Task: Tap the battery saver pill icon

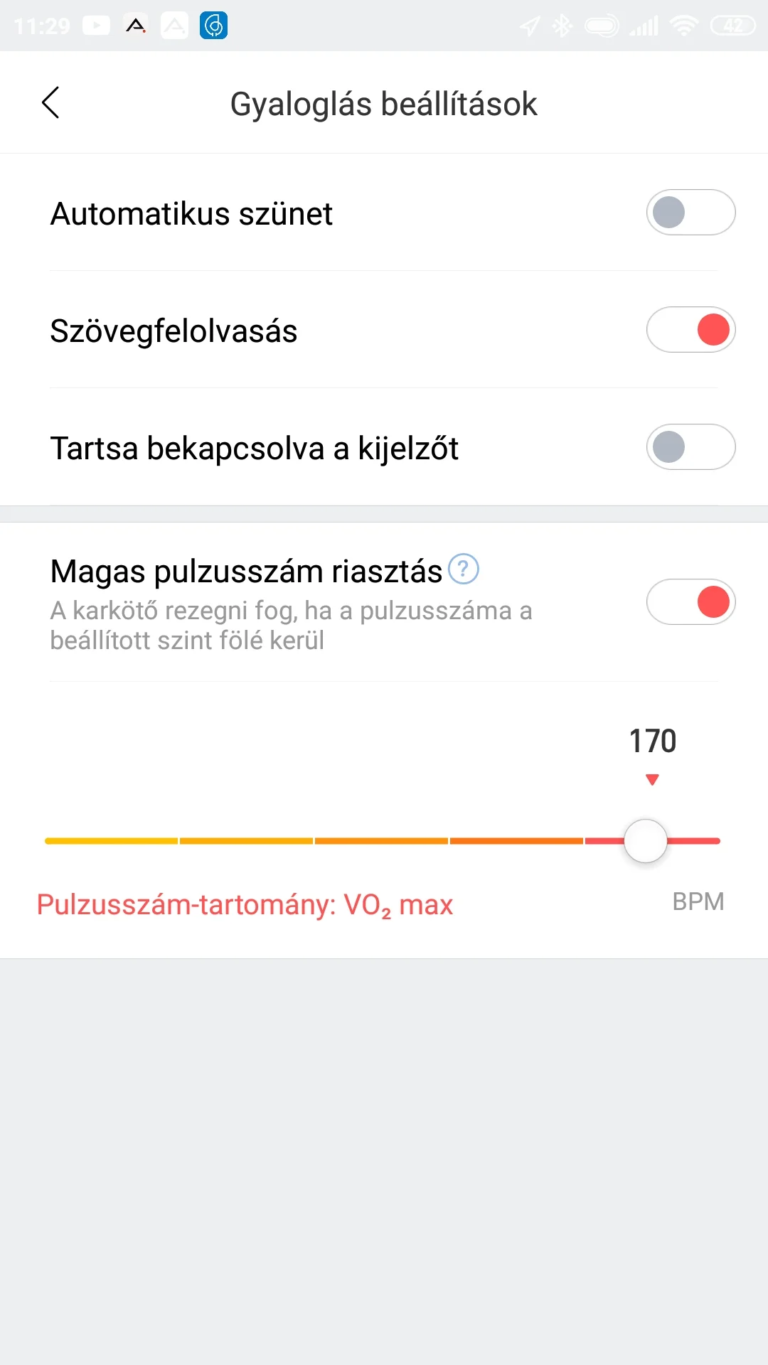Action: (601, 25)
